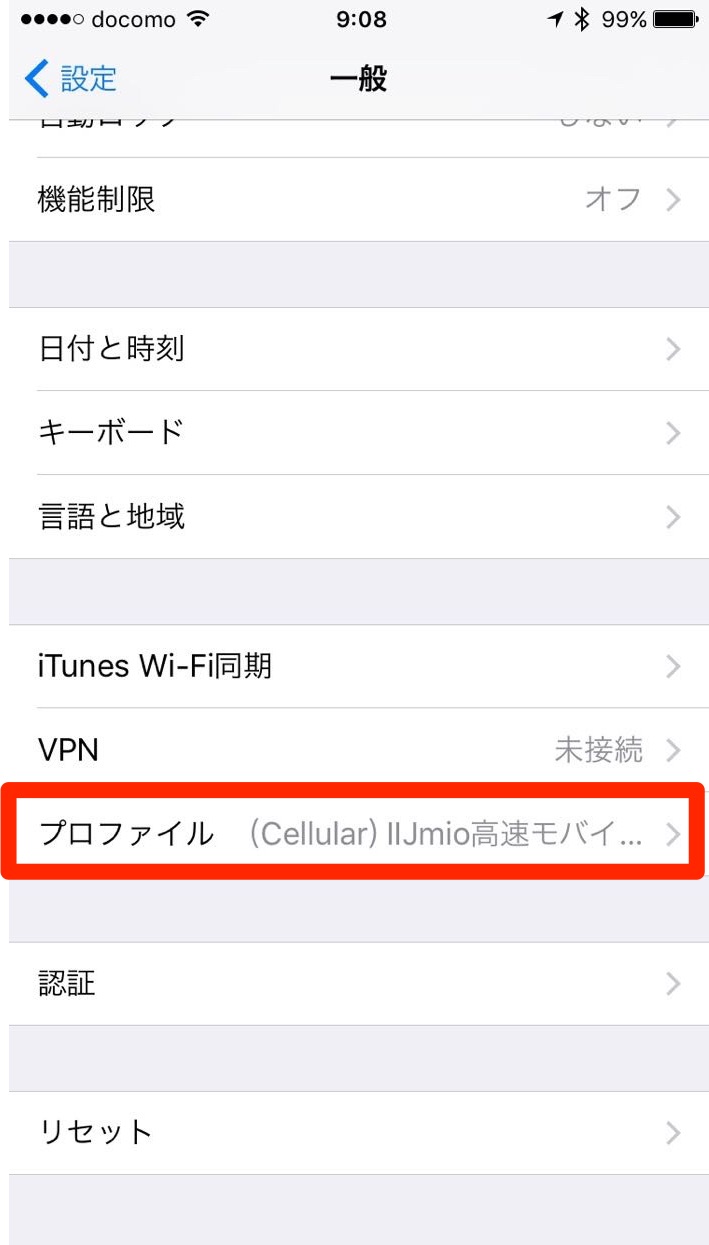Open VPN settings
709x1245 pixels.
[355, 750]
